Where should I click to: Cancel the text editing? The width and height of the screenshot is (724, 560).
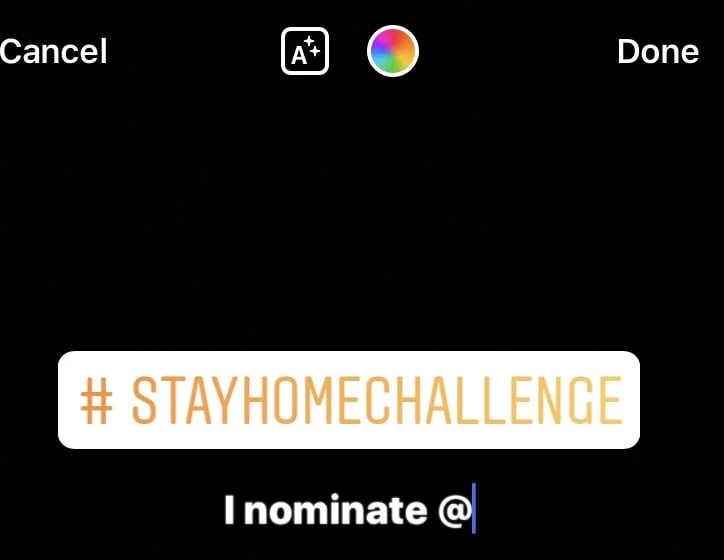tap(52, 52)
